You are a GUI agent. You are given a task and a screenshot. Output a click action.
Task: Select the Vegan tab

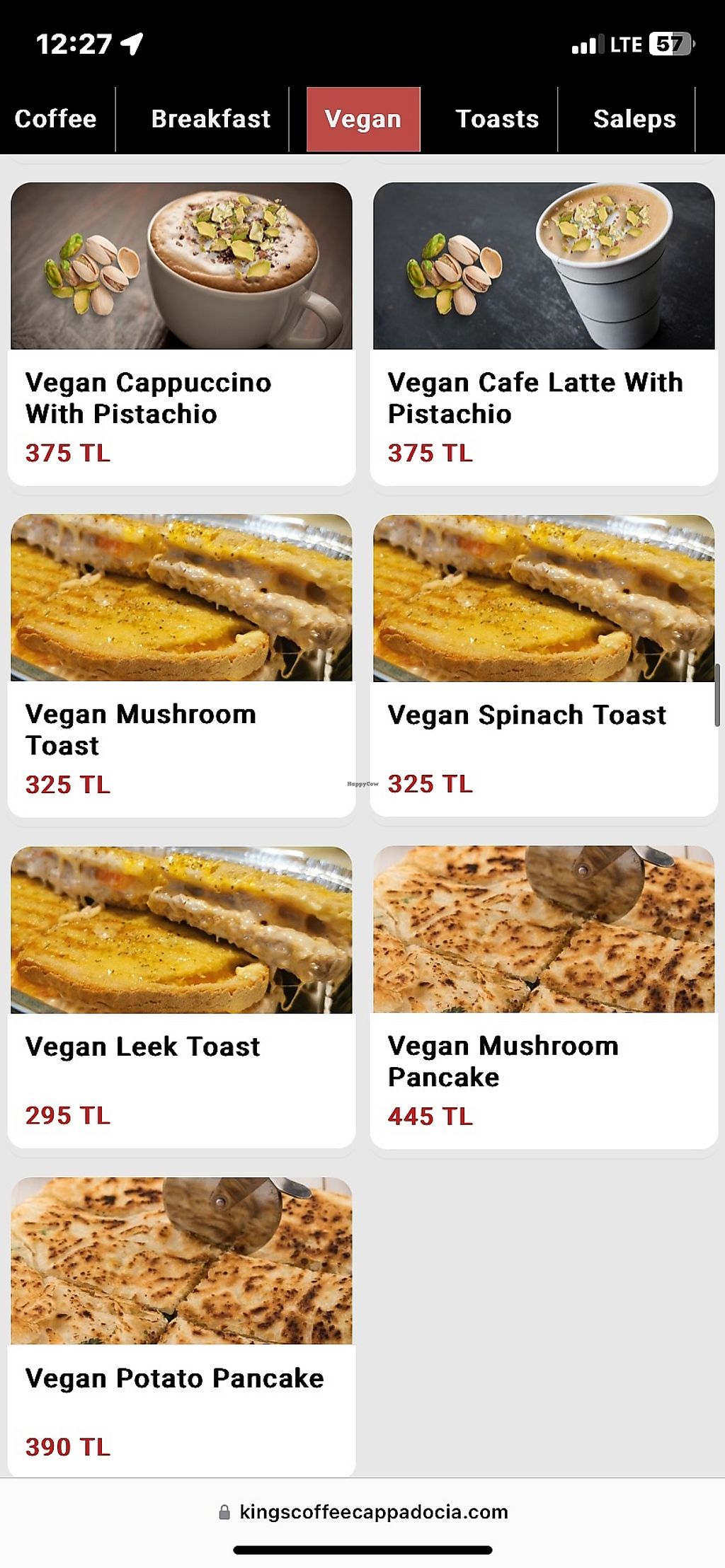point(363,119)
